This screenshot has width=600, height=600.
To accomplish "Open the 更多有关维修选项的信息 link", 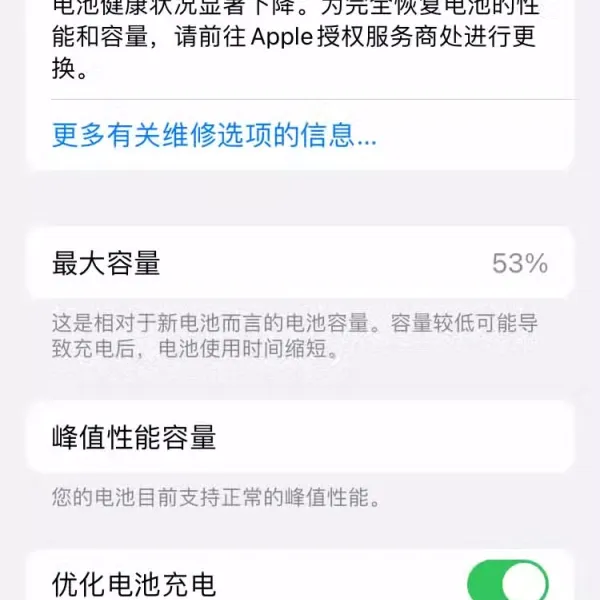I will click(x=214, y=136).
